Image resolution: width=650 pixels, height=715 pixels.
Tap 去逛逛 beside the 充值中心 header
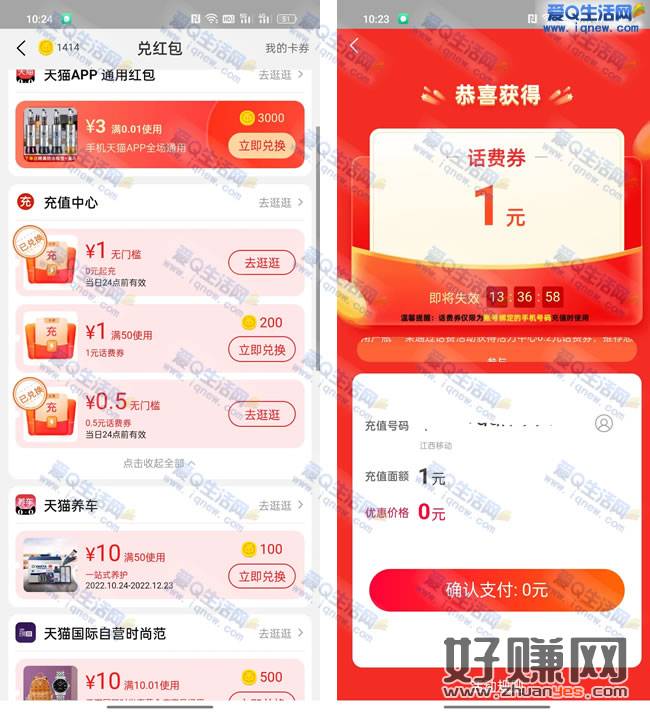pos(281,202)
